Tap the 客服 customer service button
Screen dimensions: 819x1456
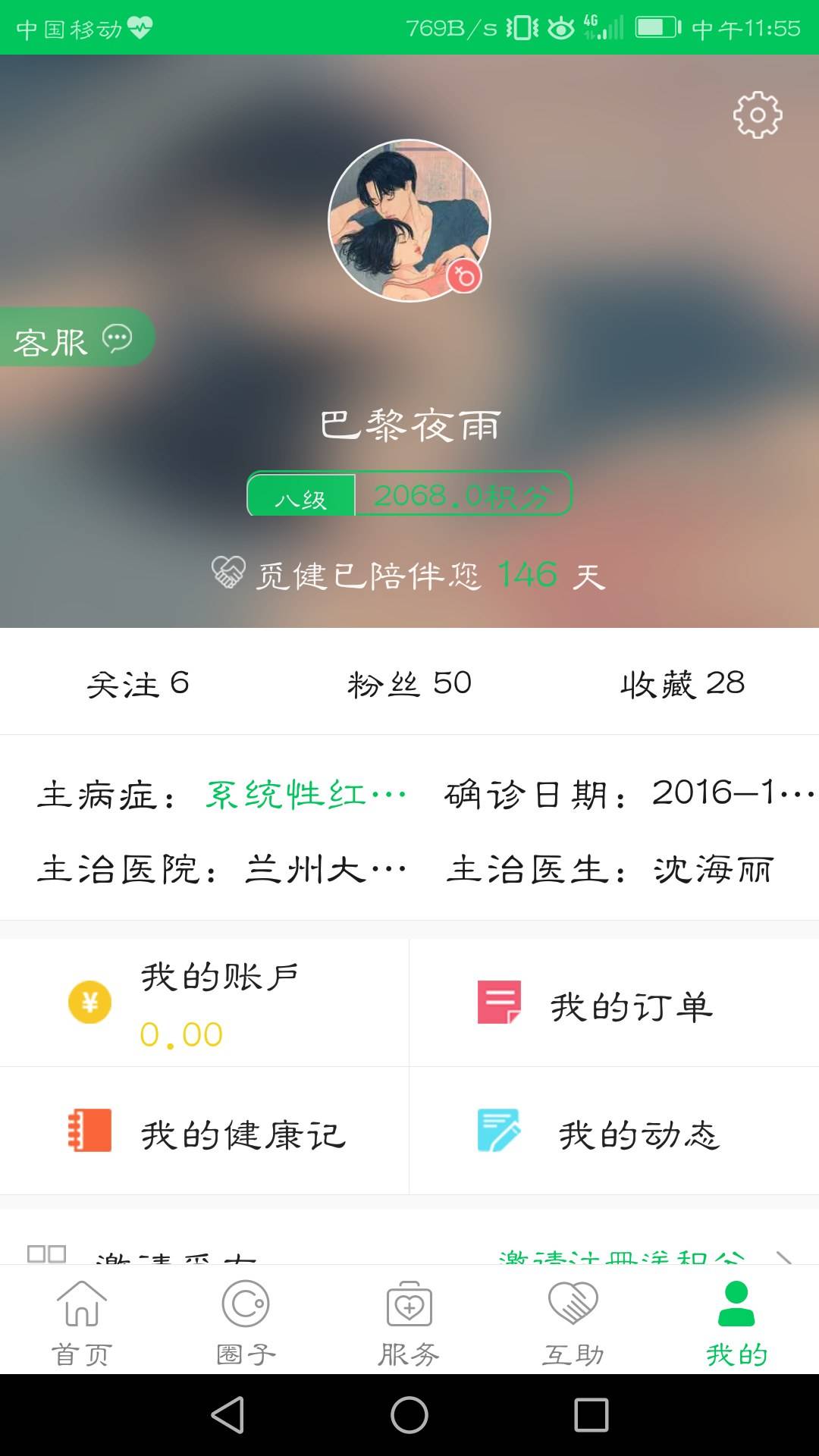pyautogui.click(x=73, y=338)
